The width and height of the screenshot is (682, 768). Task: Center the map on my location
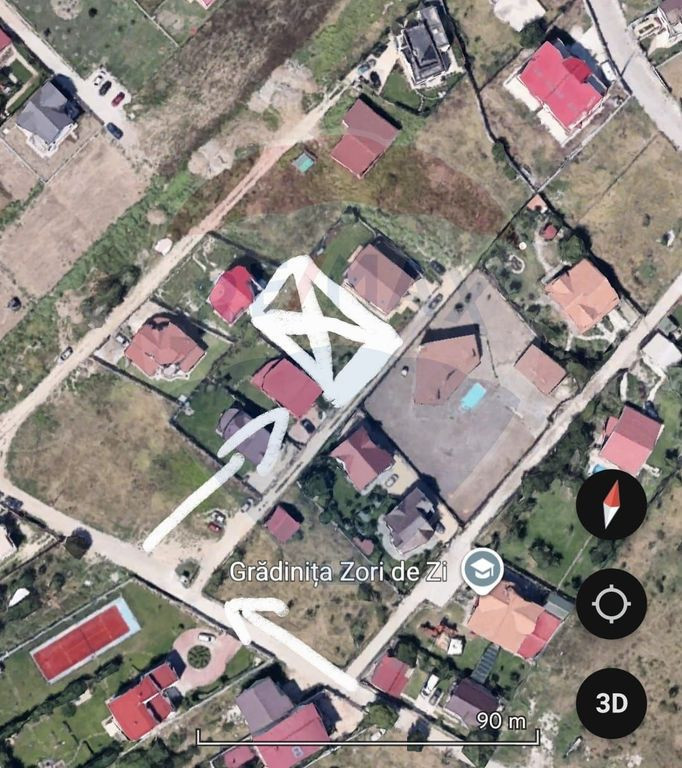(x=611, y=604)
